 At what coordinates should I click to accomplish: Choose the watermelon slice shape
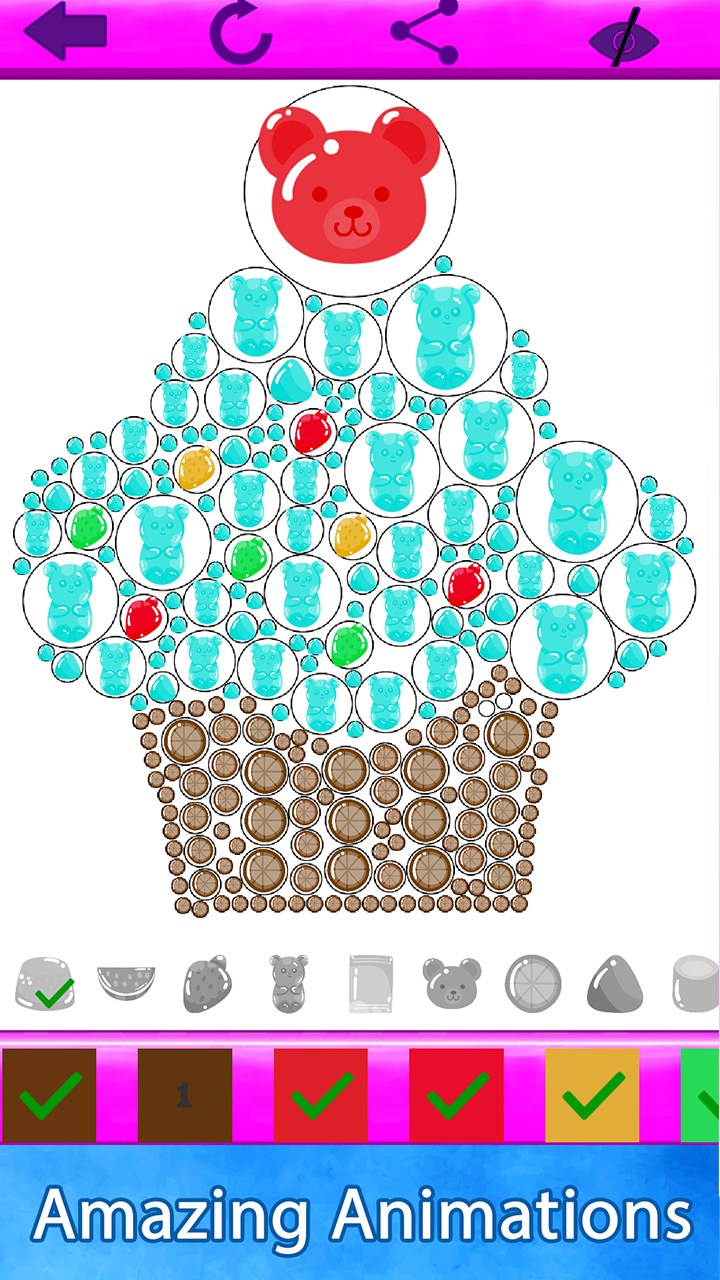[x=126, y=983]
